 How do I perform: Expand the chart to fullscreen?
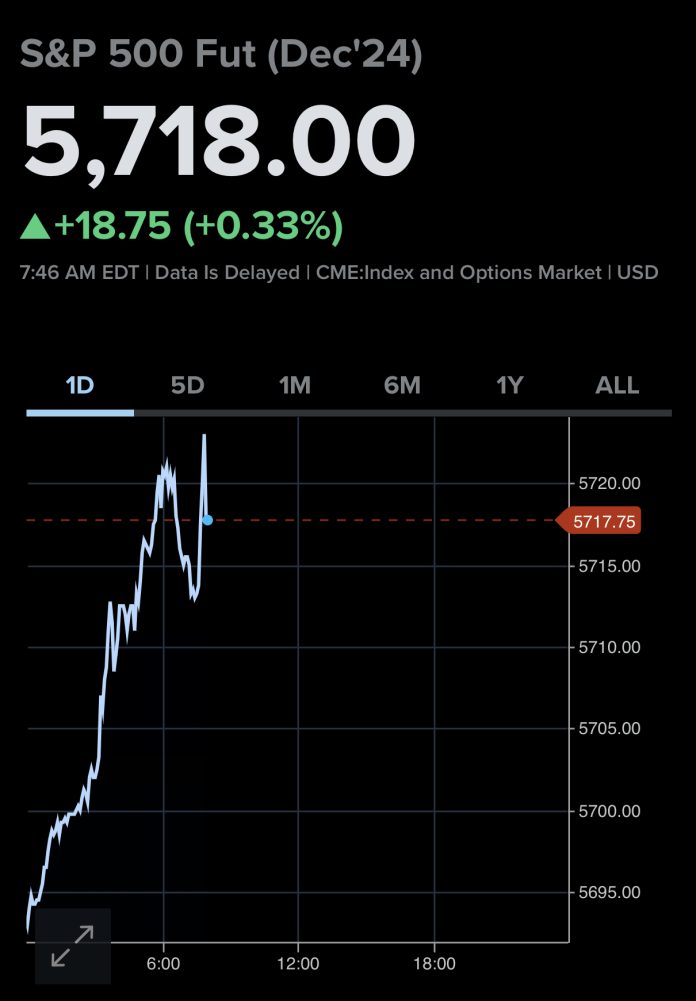pyautogui.click(x=72, y=945)
